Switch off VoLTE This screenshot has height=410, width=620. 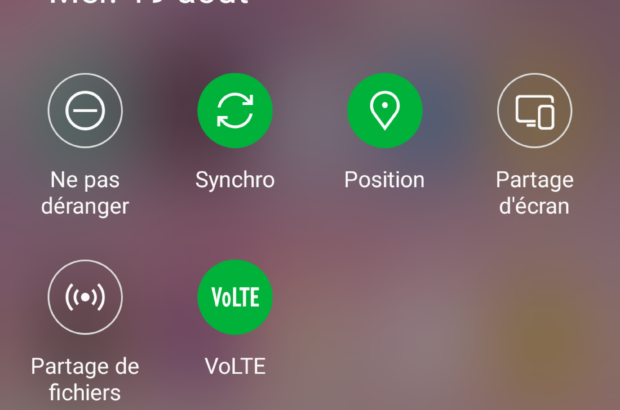pos(235,297)
